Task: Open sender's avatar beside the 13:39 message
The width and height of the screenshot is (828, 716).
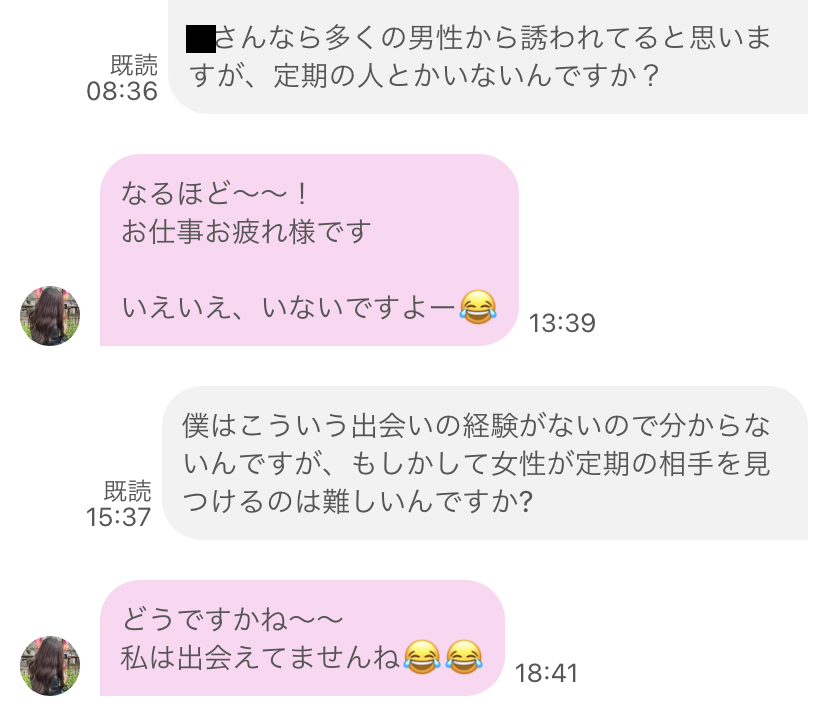Action: [x=50, y=316]
